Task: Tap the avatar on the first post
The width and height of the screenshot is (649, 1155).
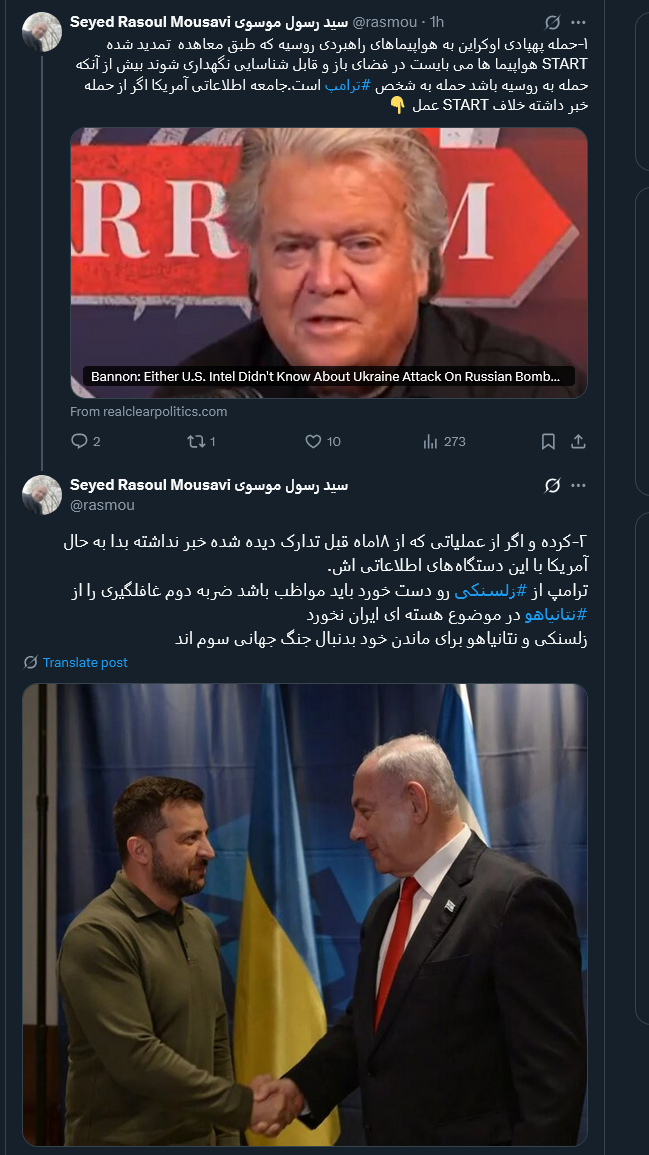Action: (x=42, y=32)
